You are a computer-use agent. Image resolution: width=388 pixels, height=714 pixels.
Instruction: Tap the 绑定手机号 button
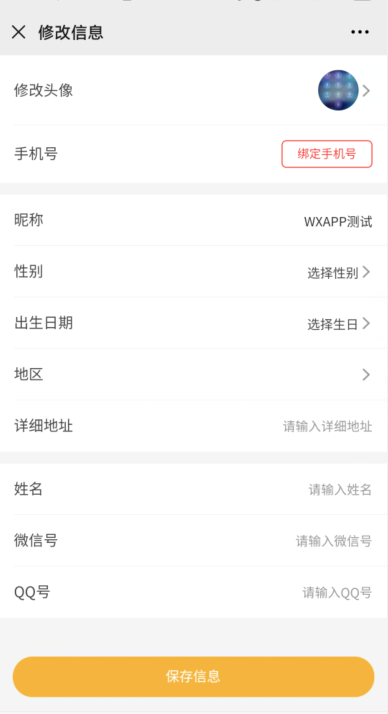(327, 154)
